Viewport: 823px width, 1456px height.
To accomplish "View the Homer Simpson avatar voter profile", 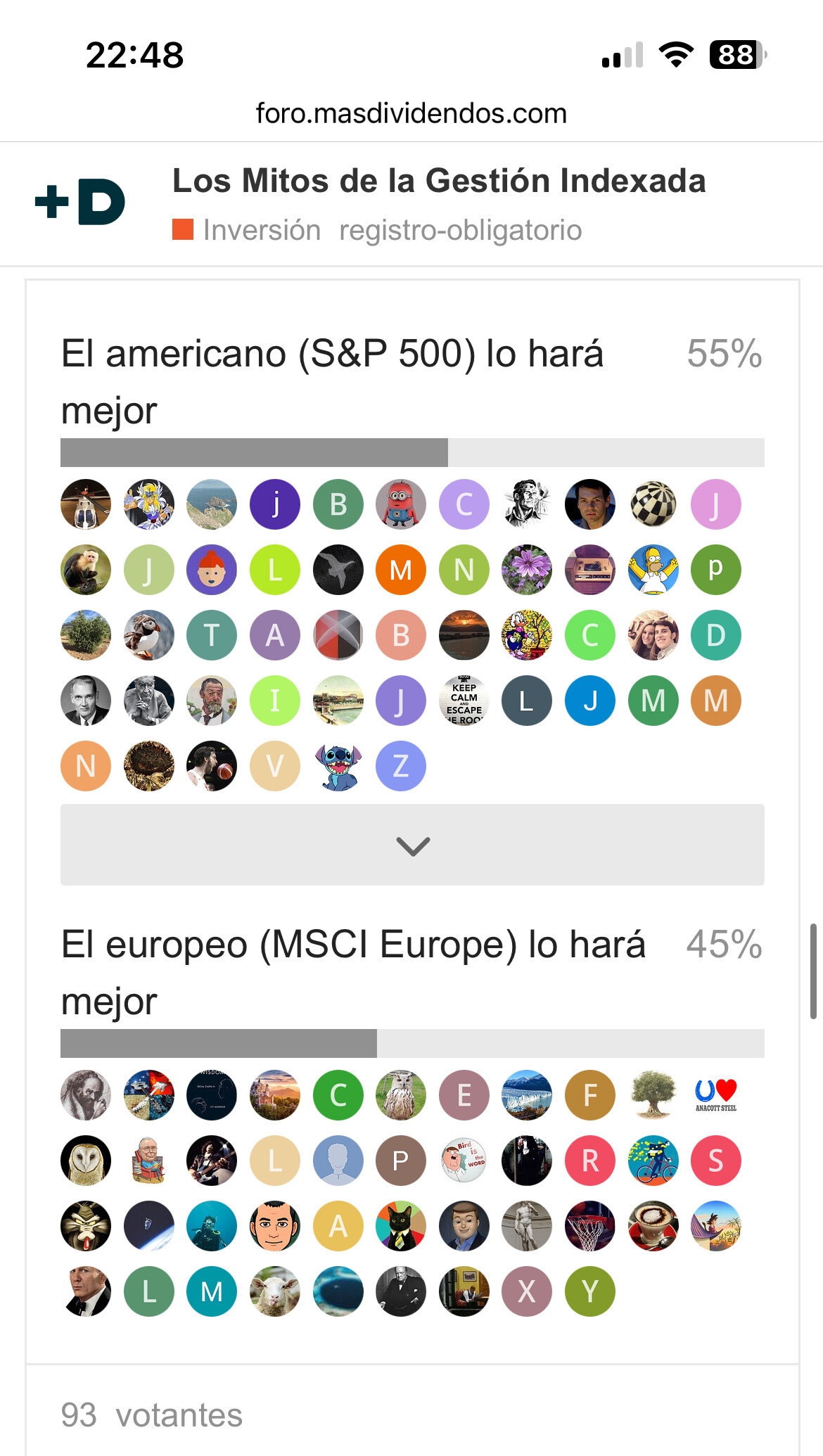I will pos(653,570).
